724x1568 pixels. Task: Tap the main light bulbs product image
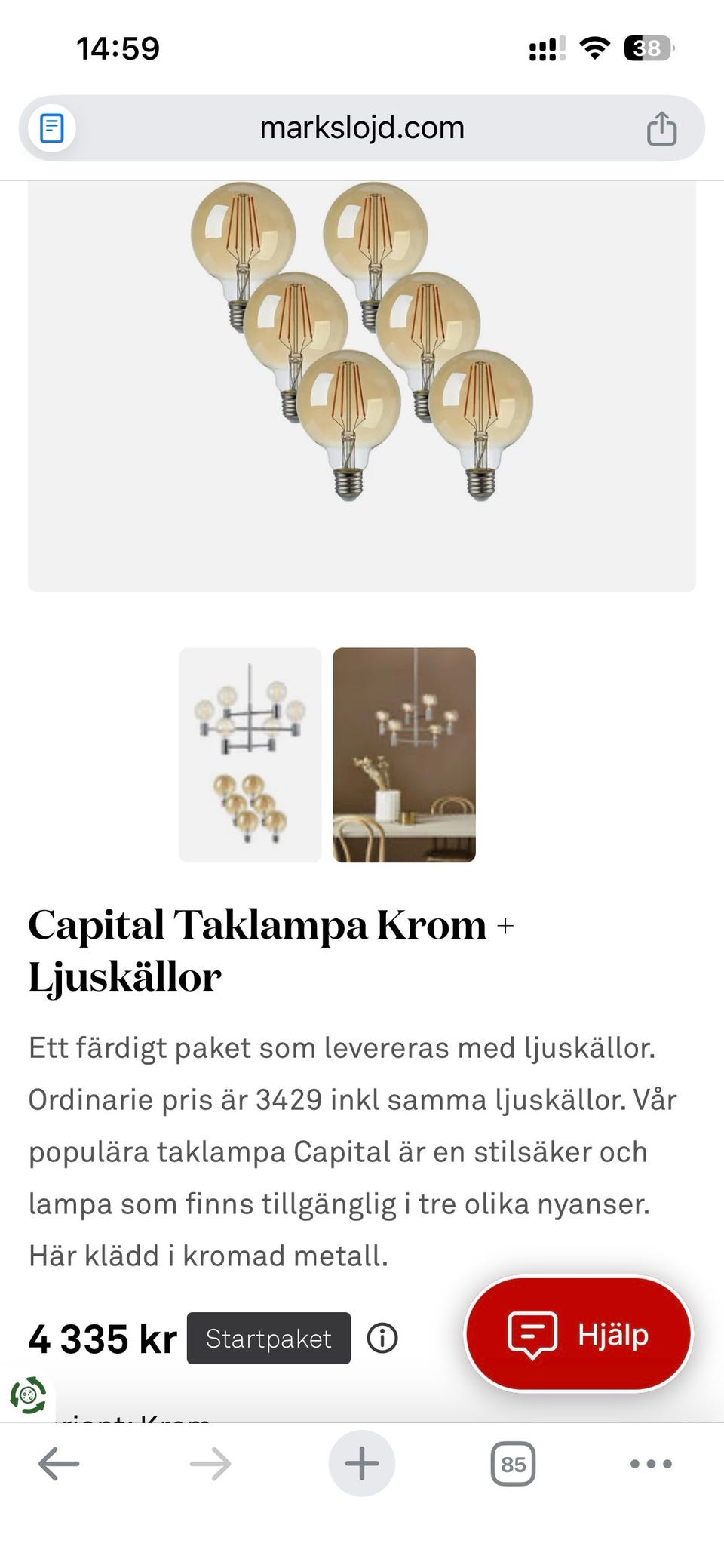(362, 347)
